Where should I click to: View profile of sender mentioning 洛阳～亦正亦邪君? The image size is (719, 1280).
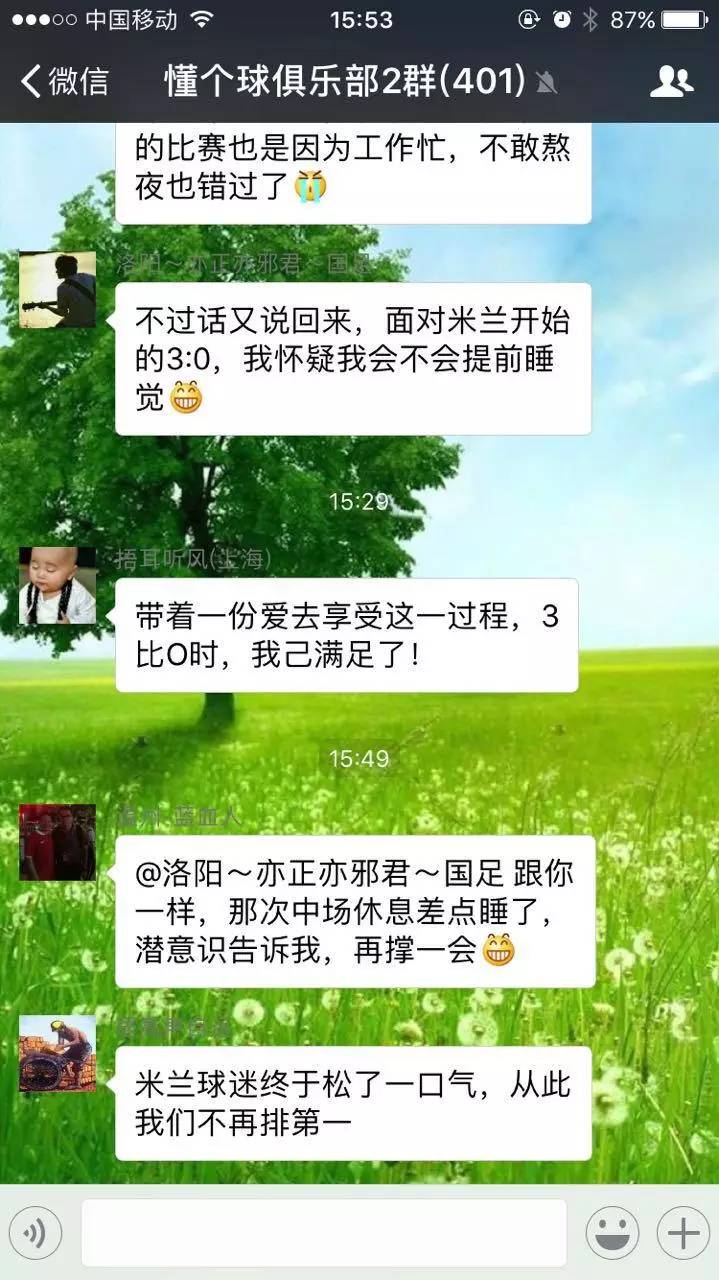57,842
